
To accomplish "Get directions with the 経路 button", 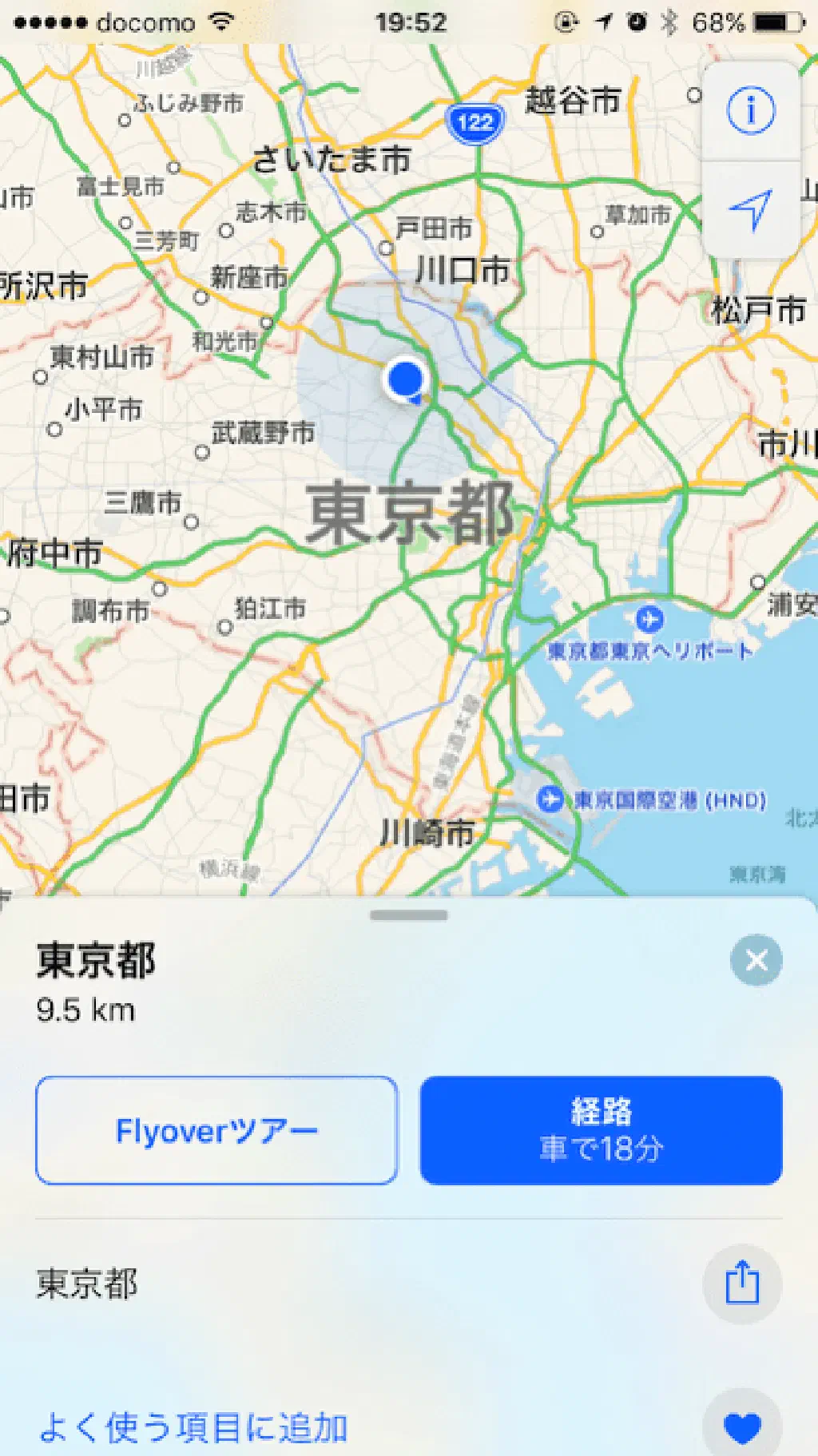I will click(601, 1130).
